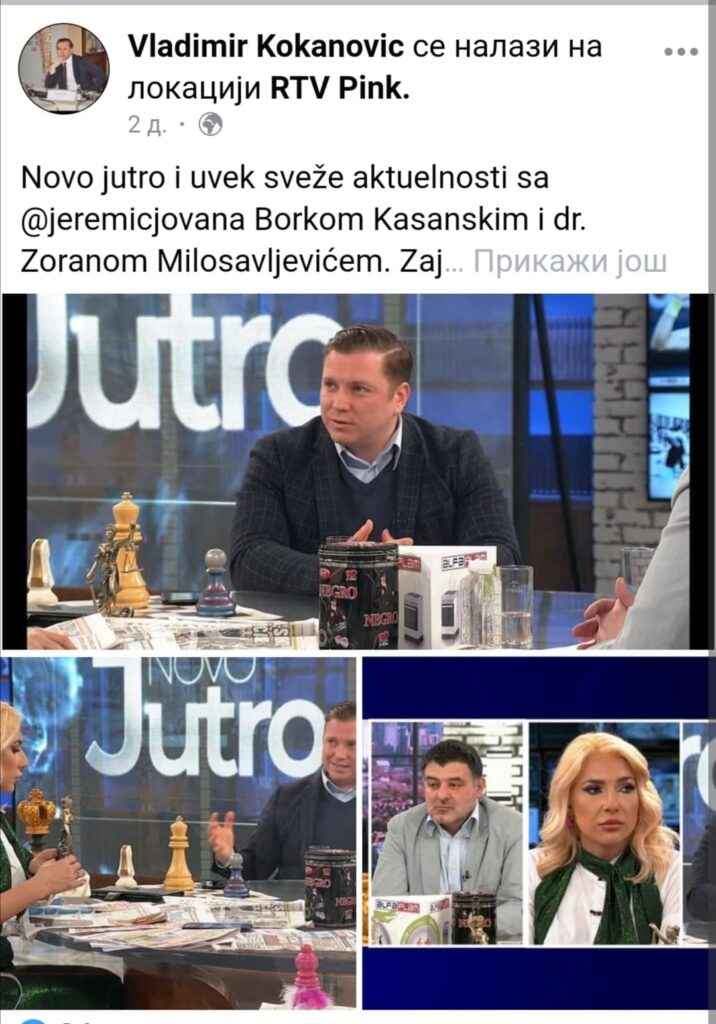Open the bottom-left Novo Jutro photo

tap(180, 832)
